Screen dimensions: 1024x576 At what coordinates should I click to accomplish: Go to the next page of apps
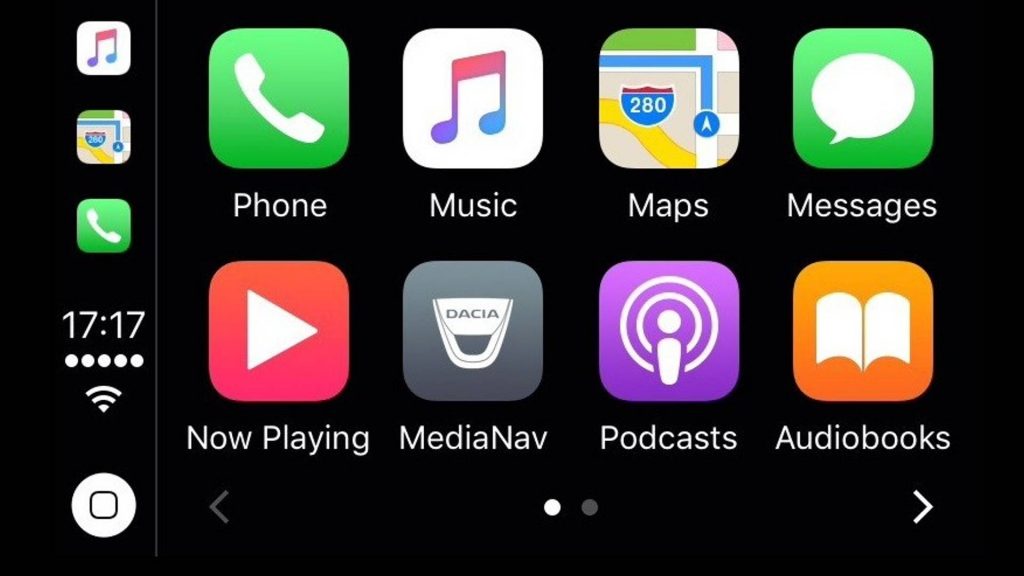(x=922, y=507)
